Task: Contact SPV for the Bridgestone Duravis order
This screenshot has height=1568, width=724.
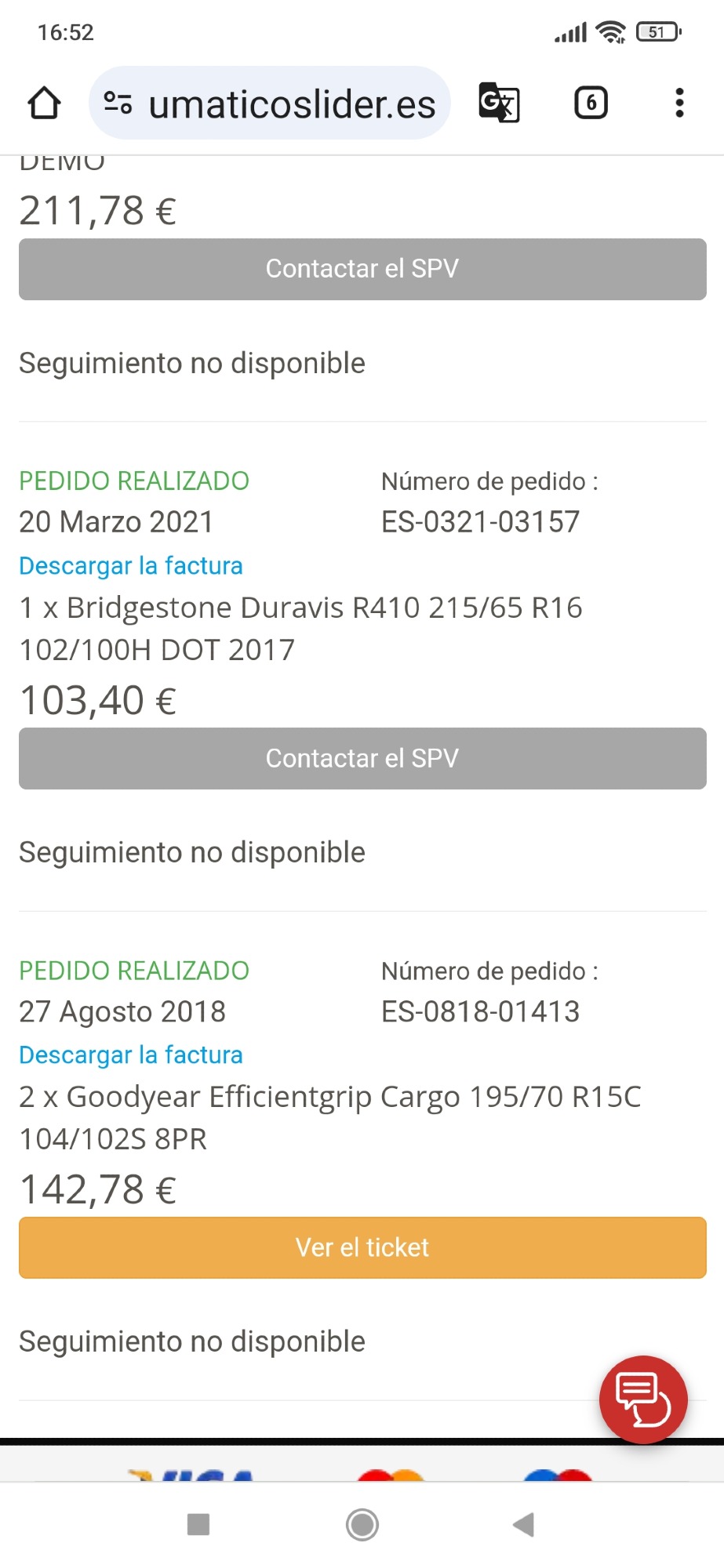Action: [x=362, y=758]
